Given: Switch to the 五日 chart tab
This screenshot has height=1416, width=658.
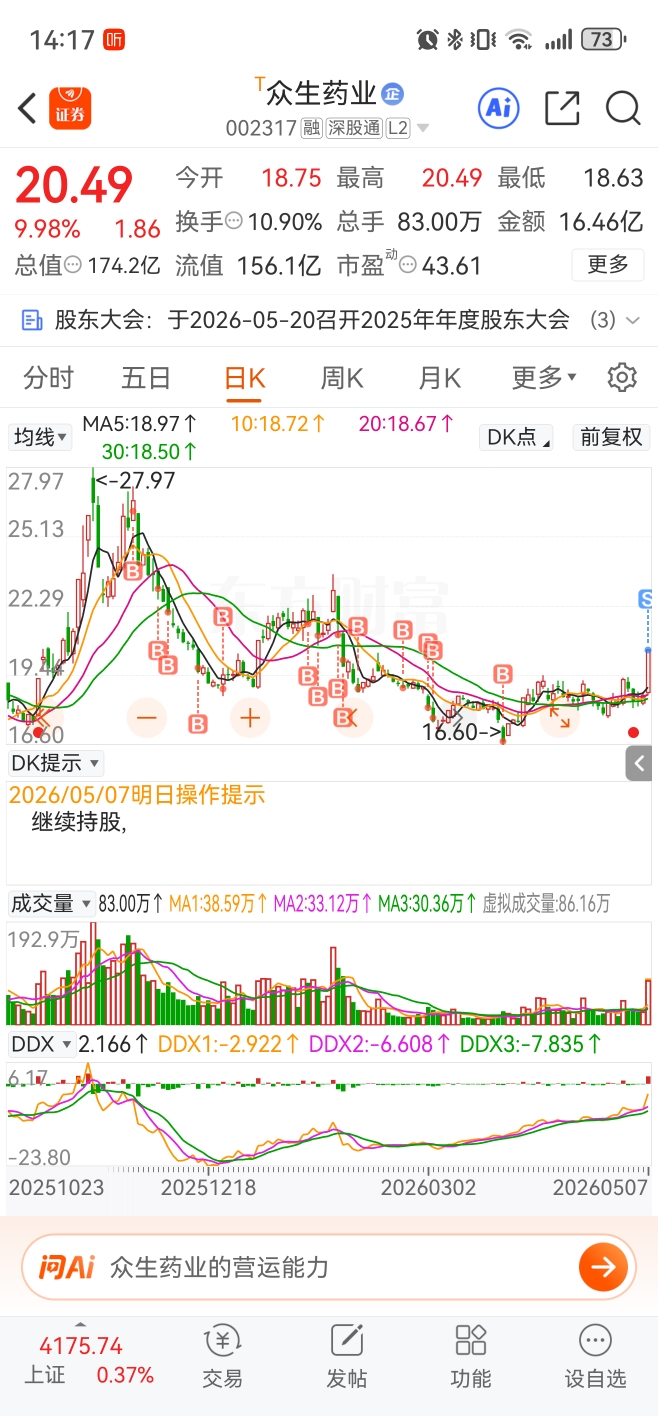Looking at the screenshot, I should pyautogui.click(x=146, y=378).
